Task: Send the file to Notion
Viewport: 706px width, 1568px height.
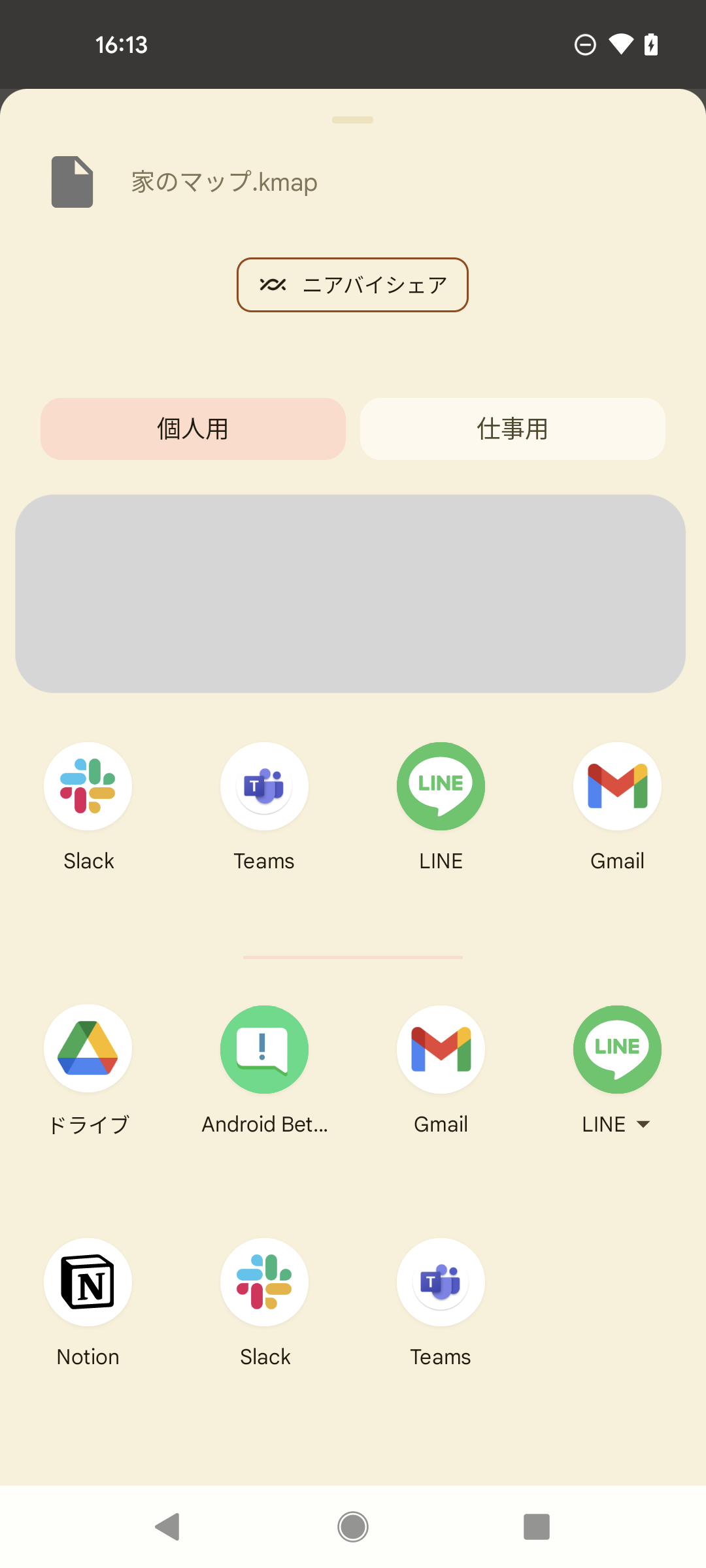Action: (88, 1282)
